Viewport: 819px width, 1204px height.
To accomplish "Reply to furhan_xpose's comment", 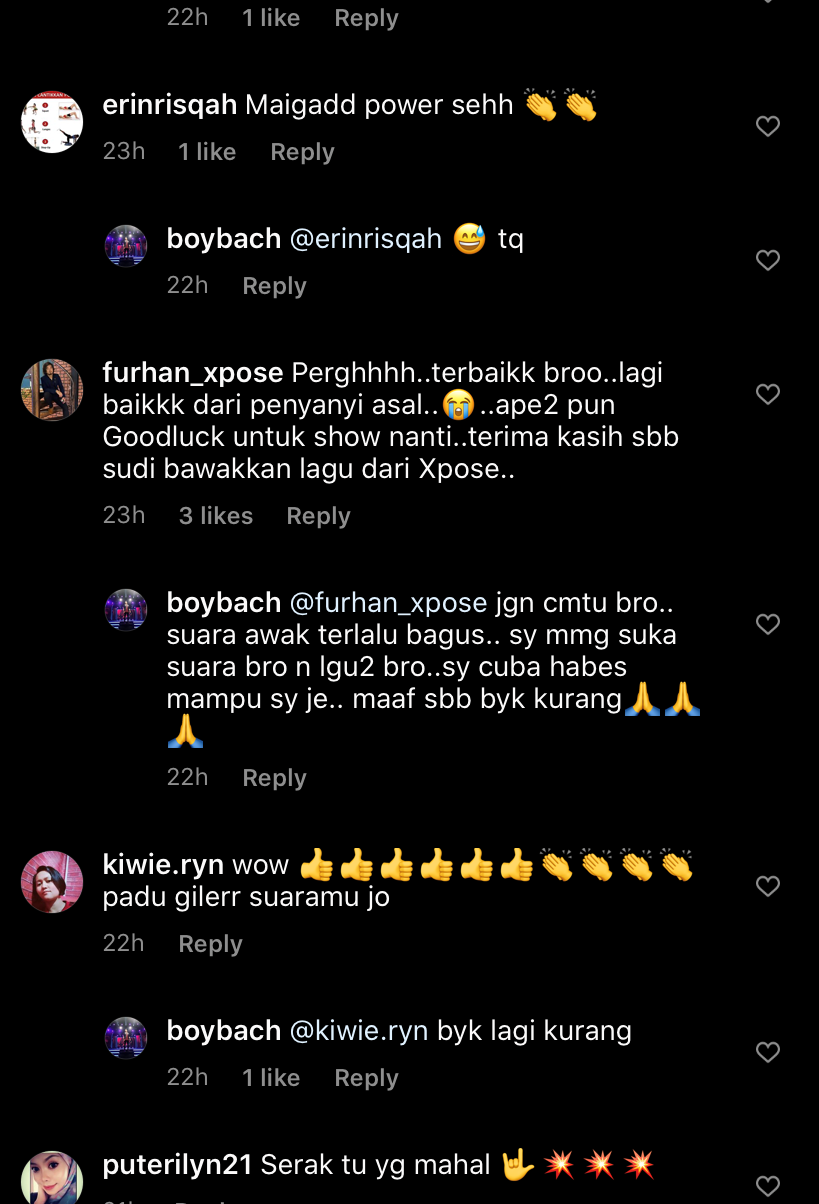I will pyautogui.click(x=318, y=516).
